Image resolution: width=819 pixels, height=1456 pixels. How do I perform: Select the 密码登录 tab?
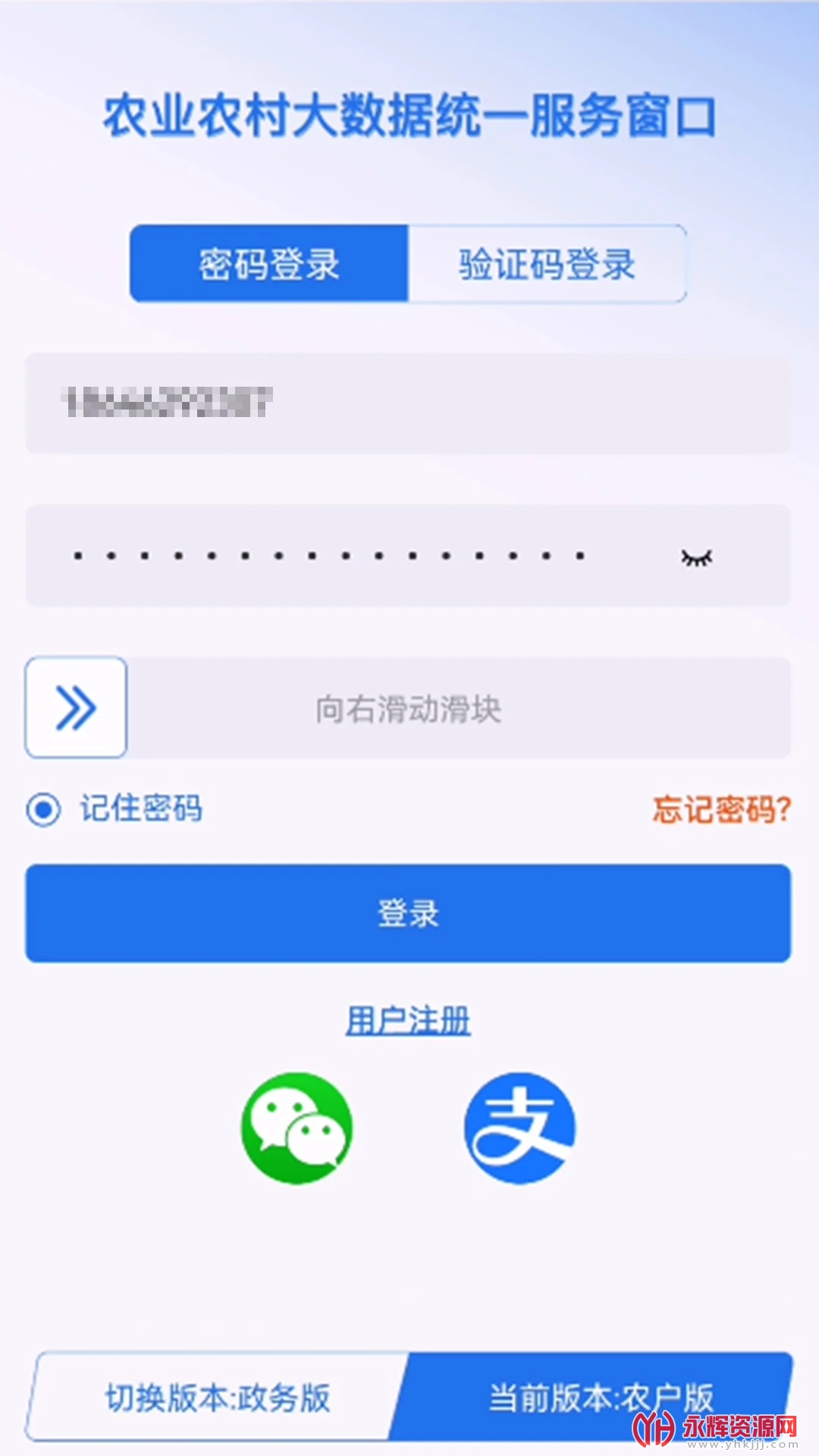[x=269, y=264]
